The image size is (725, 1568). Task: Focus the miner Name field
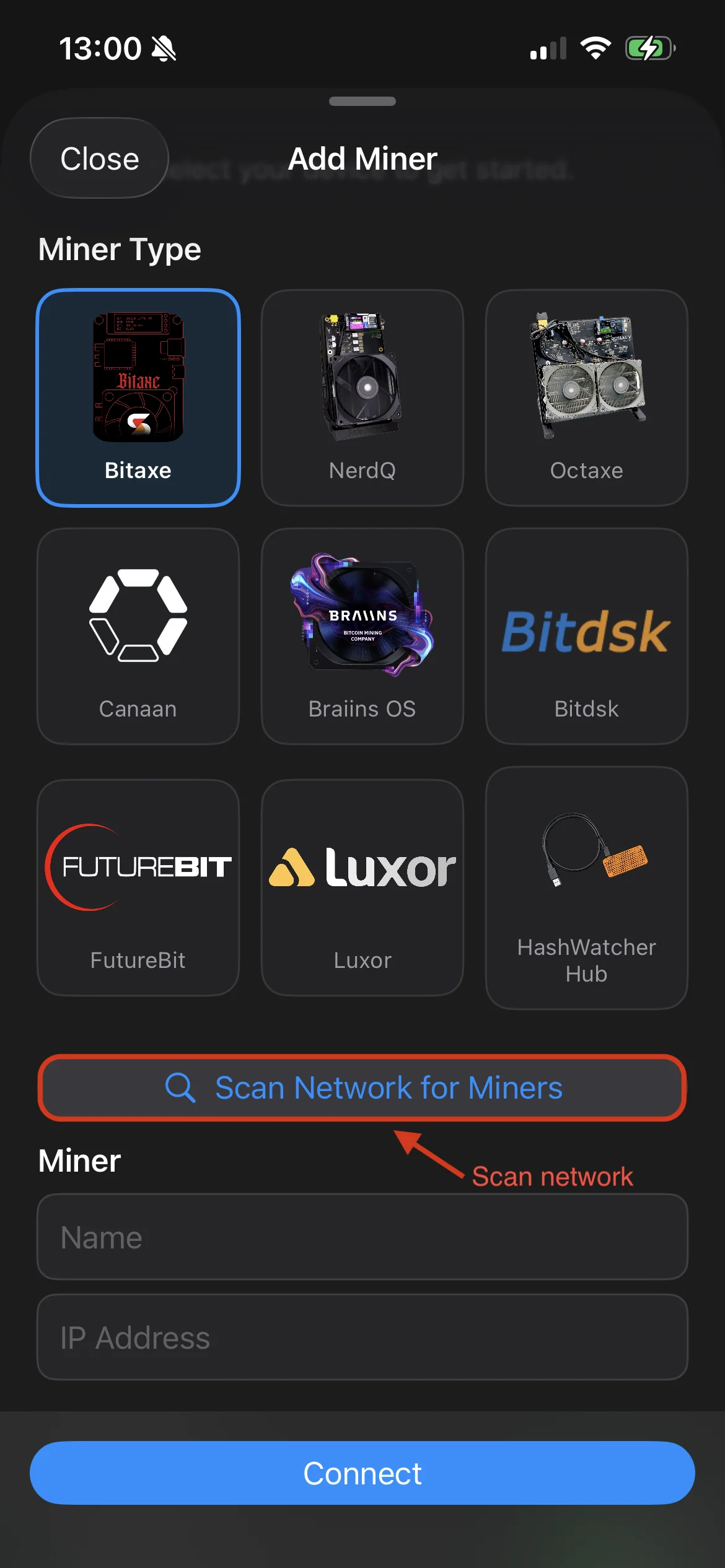click(x=362, y=1237)
